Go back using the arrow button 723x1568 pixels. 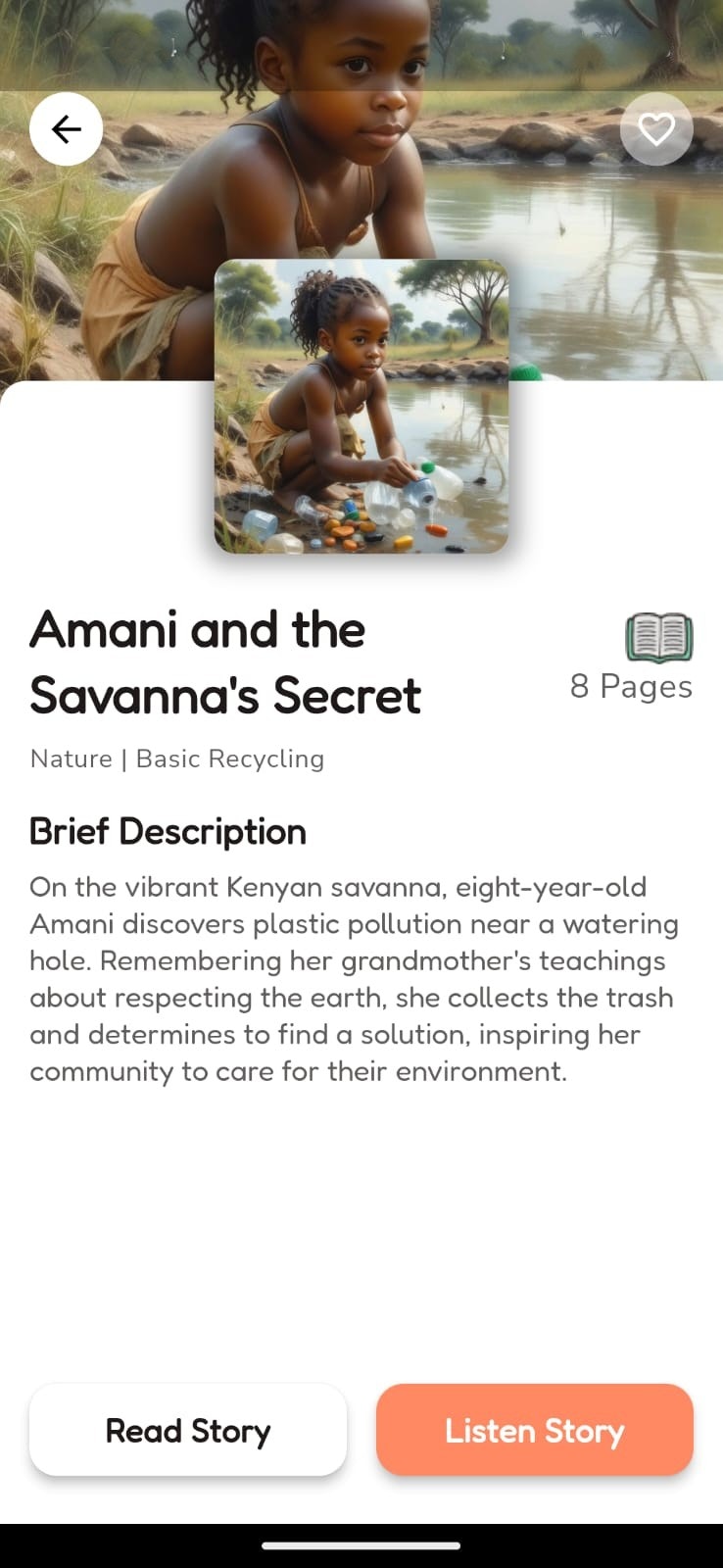66,128
